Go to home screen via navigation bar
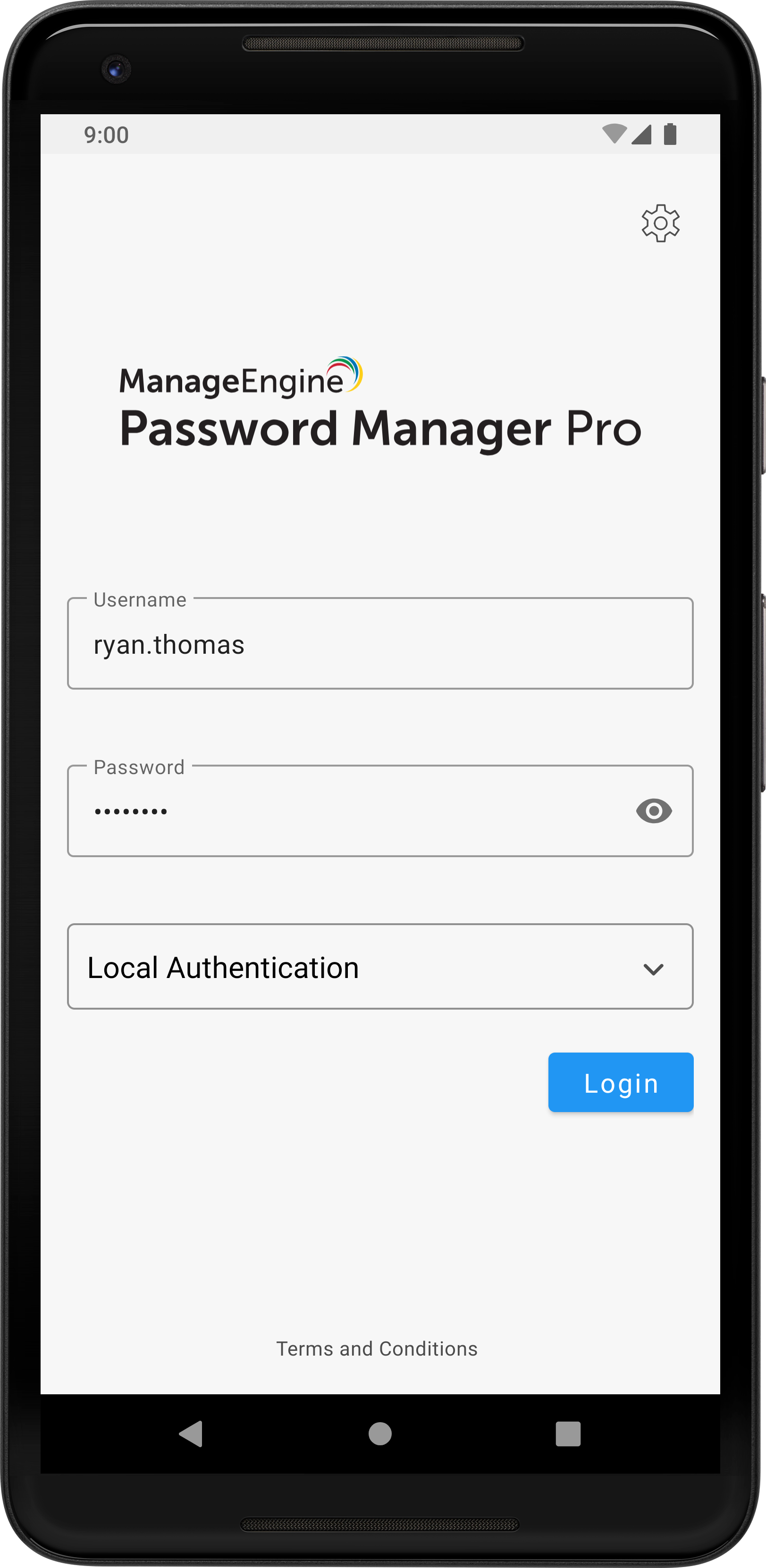Viewport: 766px width, 1568px height. tap(379, 1433)
